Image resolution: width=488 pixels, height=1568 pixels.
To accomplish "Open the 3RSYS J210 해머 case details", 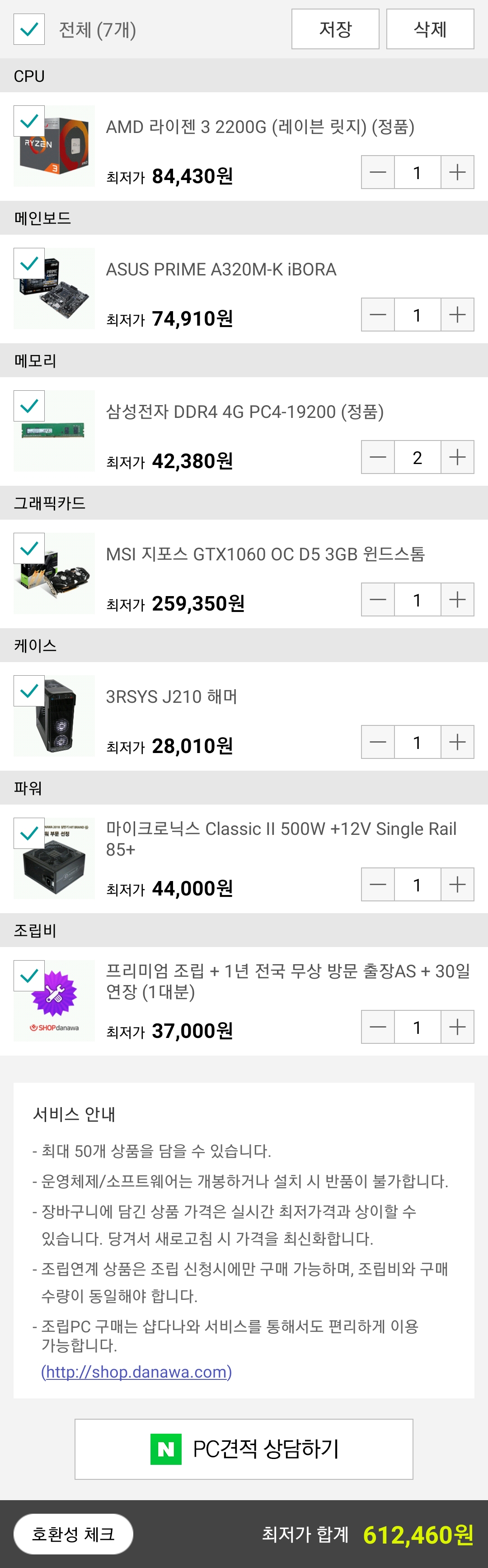I will point(172,696).
